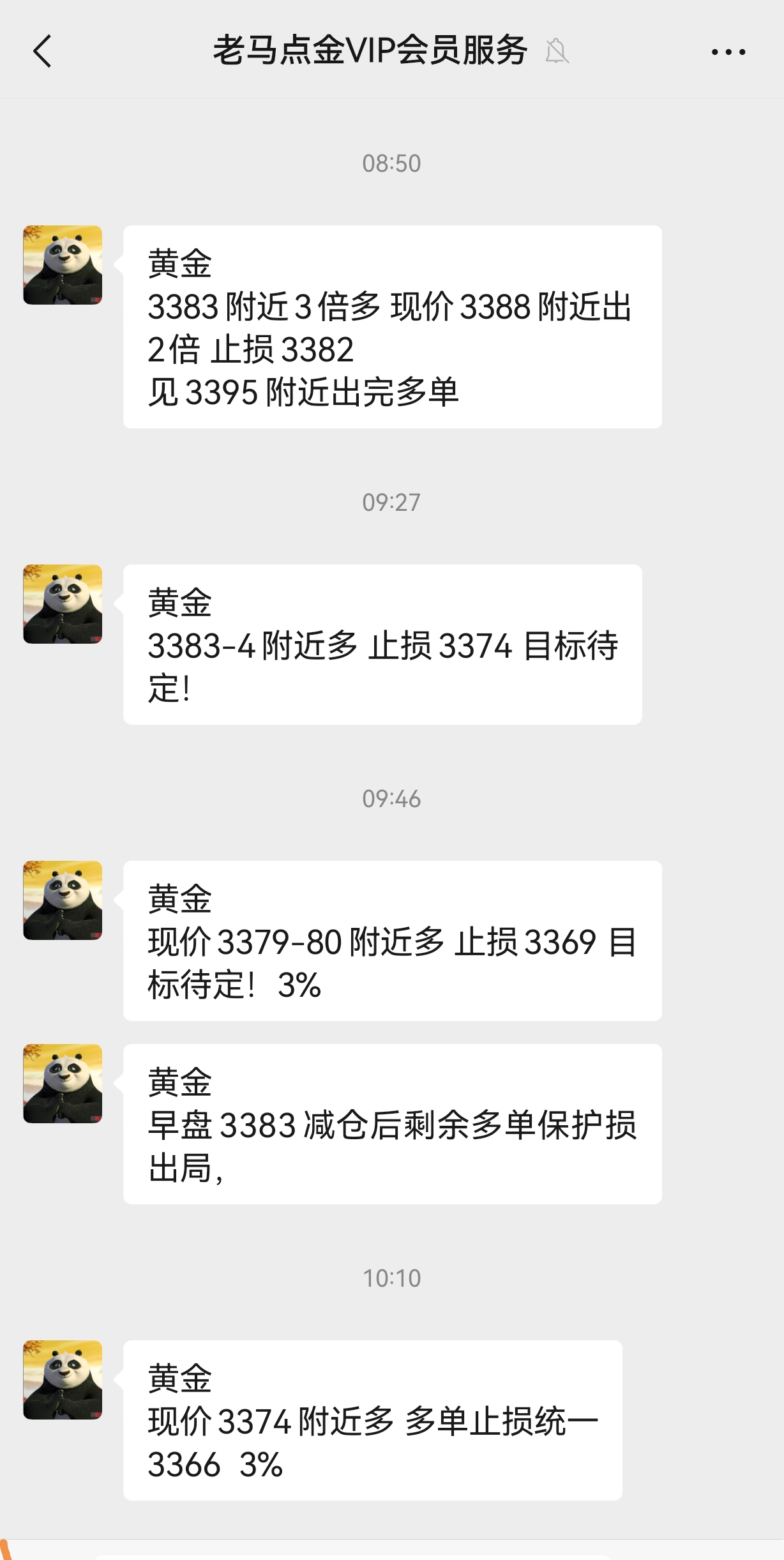Go back from the VIP chat
The image size is (784, 1560).
tap(42, 51)
